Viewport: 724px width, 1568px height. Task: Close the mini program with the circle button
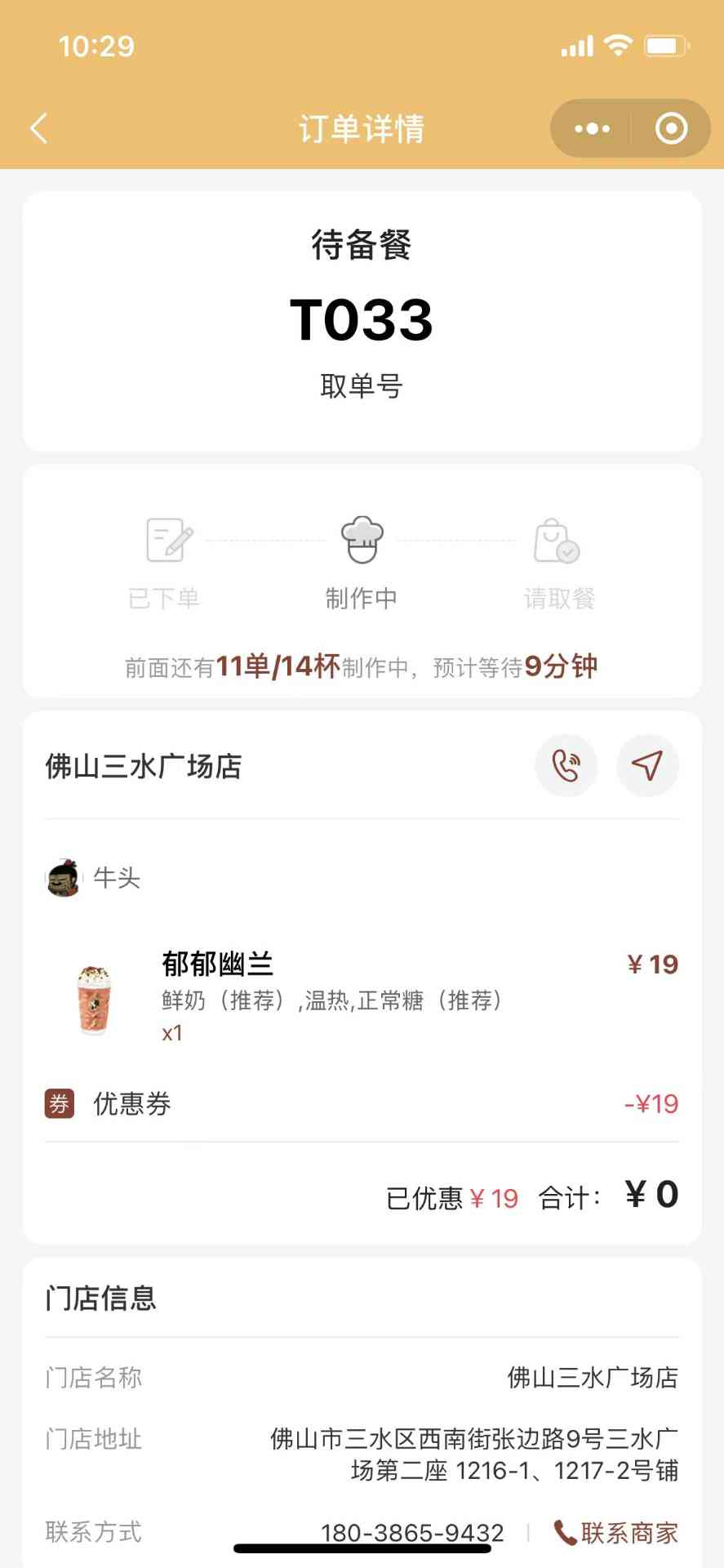tap(671, 128)
